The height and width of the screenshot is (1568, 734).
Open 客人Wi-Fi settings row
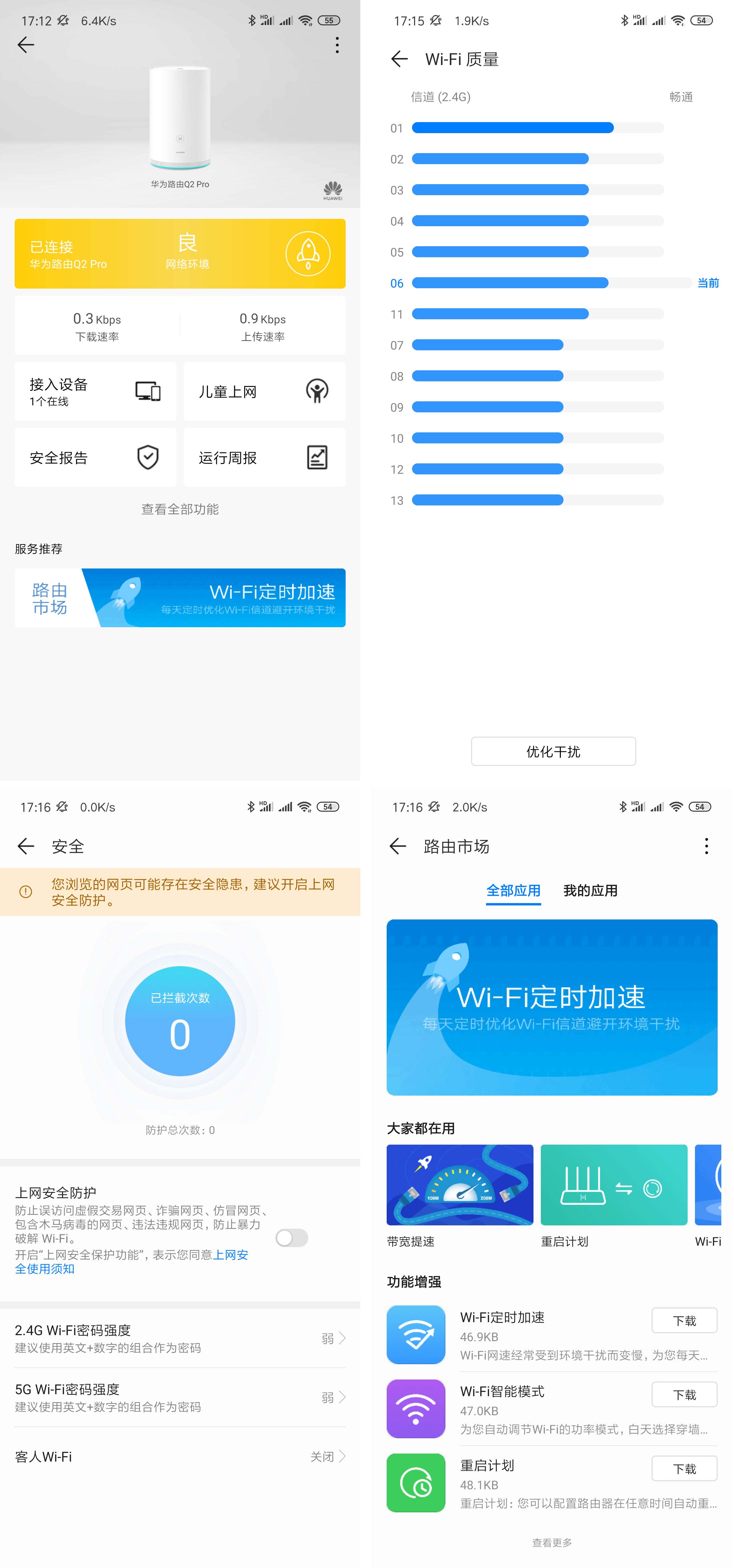click(180, 1456)
